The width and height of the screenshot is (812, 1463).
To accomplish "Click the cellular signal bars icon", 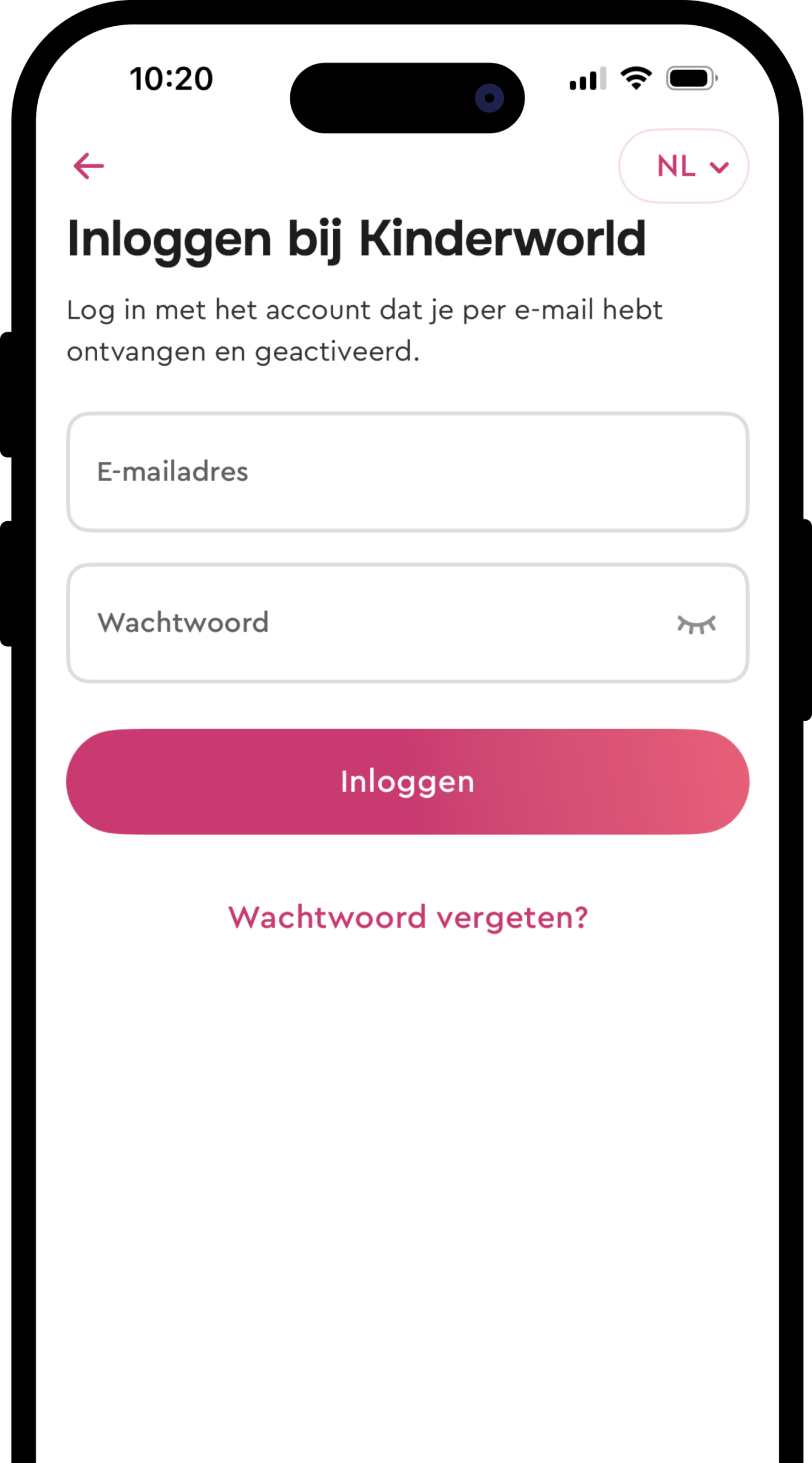I will 586,80.
